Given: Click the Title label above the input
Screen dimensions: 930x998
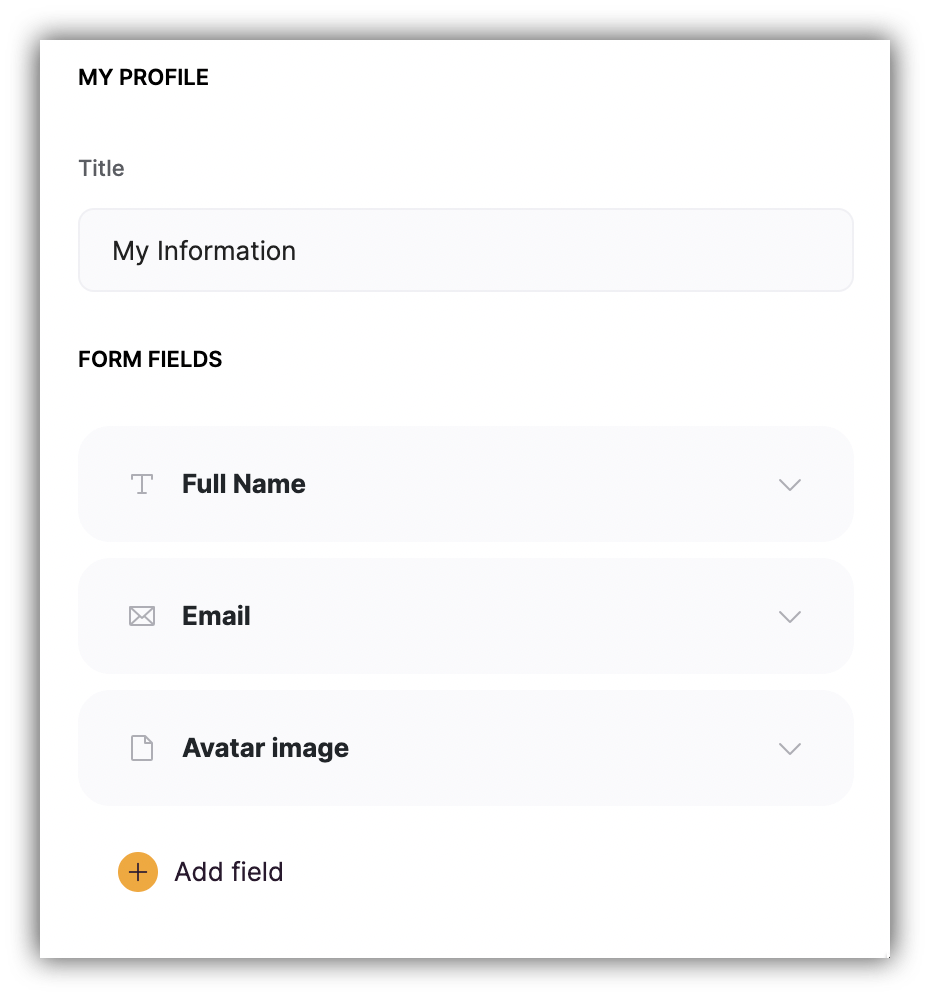Looking at the screenshot, I should pyautogui.click(x=101, y=168).
